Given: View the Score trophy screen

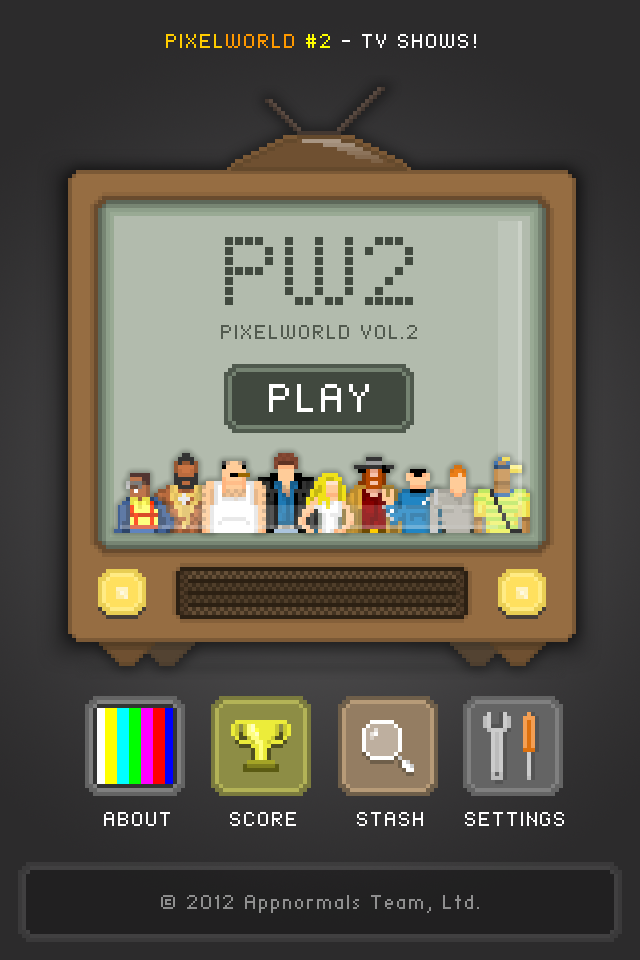Looking at the screenshot, I should pyautogui.click(x=261, y=746).
